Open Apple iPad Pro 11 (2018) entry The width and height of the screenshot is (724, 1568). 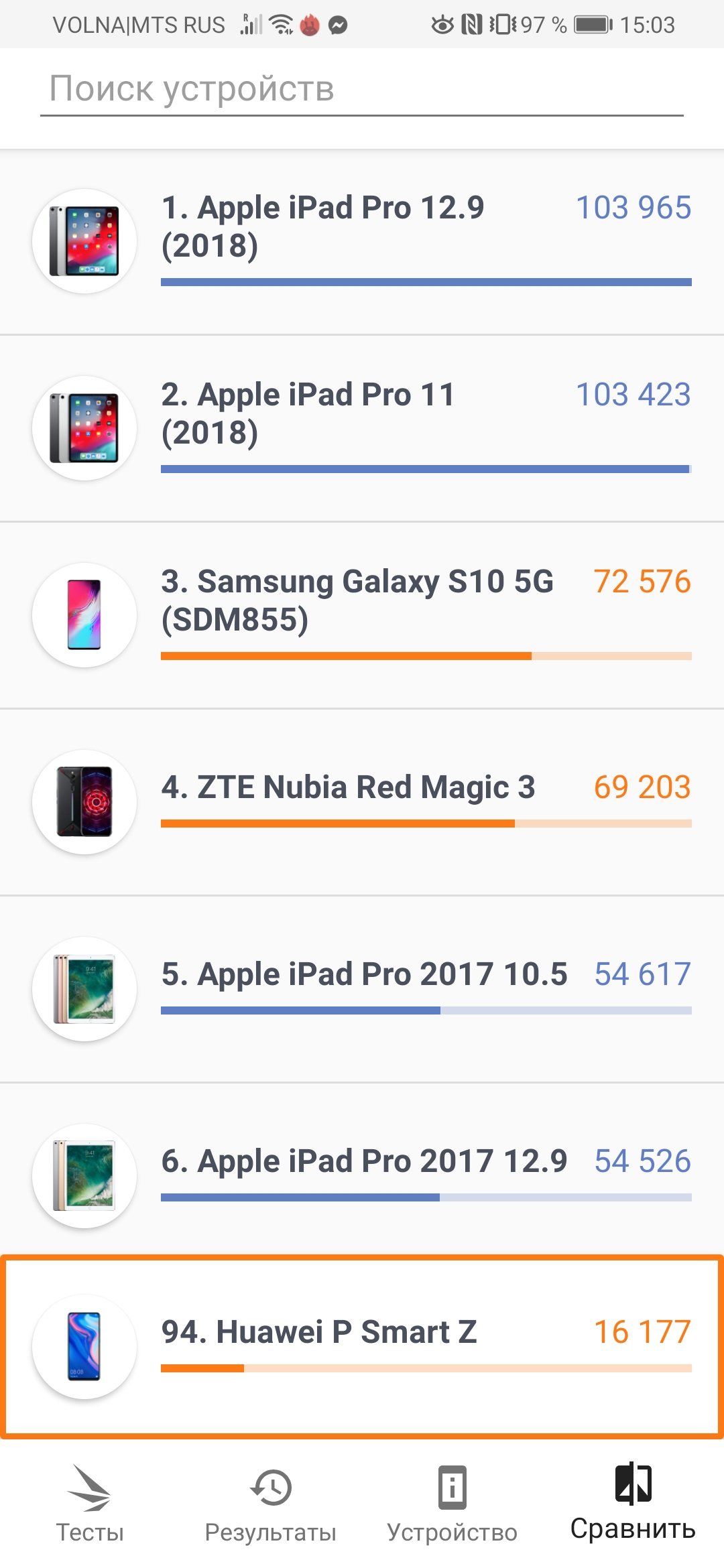click(x=362, y=428)
